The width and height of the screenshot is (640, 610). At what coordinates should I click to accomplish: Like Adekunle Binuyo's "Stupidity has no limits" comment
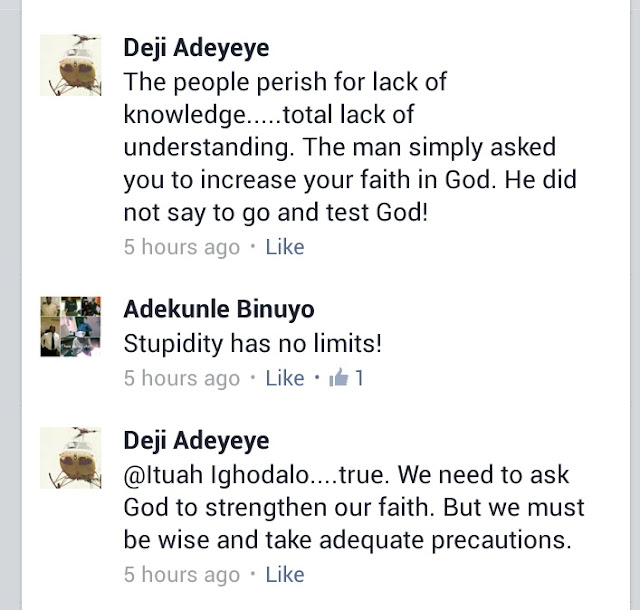[x=285, y=378]
